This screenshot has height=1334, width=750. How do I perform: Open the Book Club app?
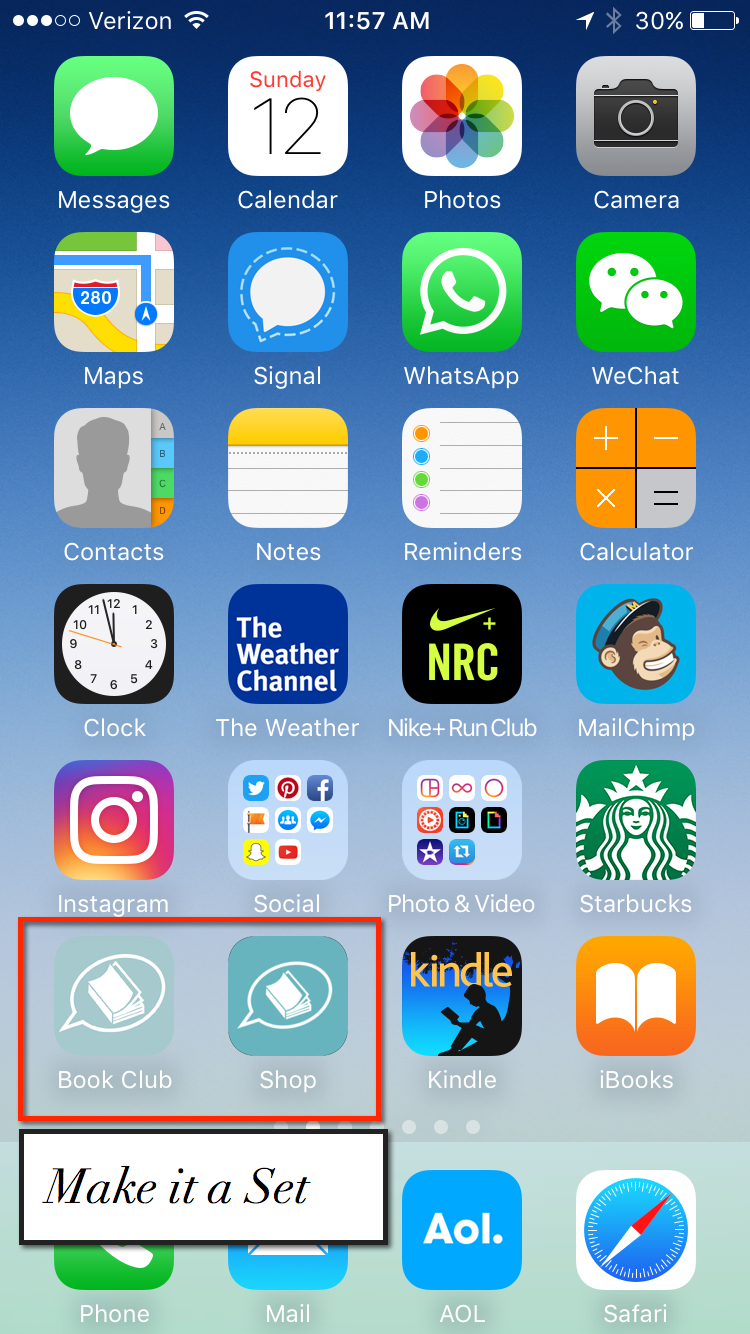(x=113, y=995)
